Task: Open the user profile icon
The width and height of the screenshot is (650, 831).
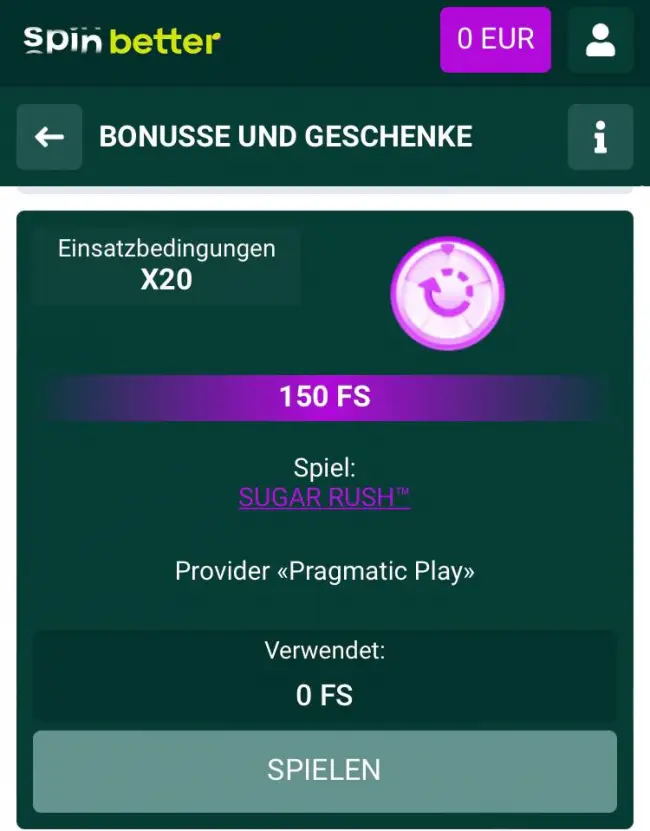Action: pyautogui.click(x=600, y=40)
